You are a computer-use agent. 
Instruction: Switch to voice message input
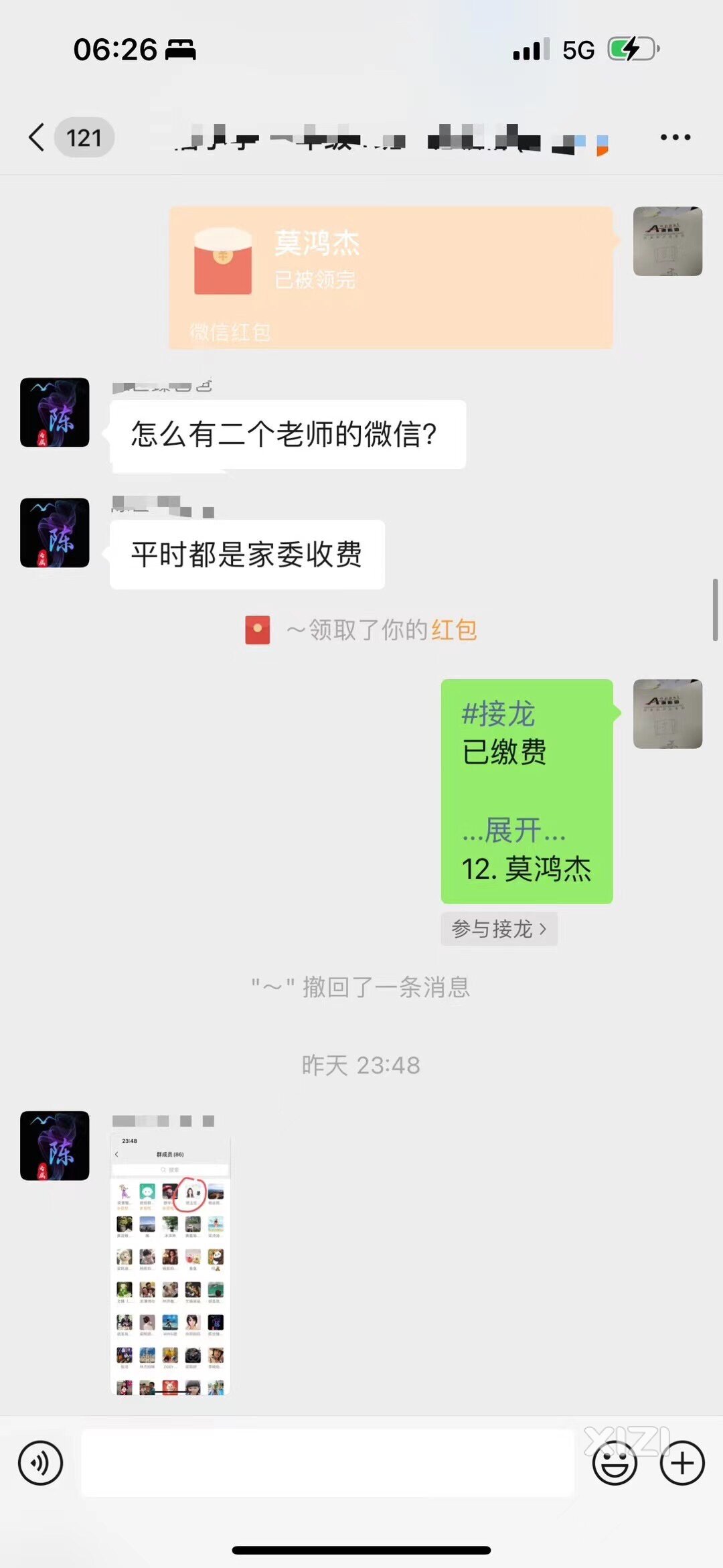click(x=40, y=1463)
